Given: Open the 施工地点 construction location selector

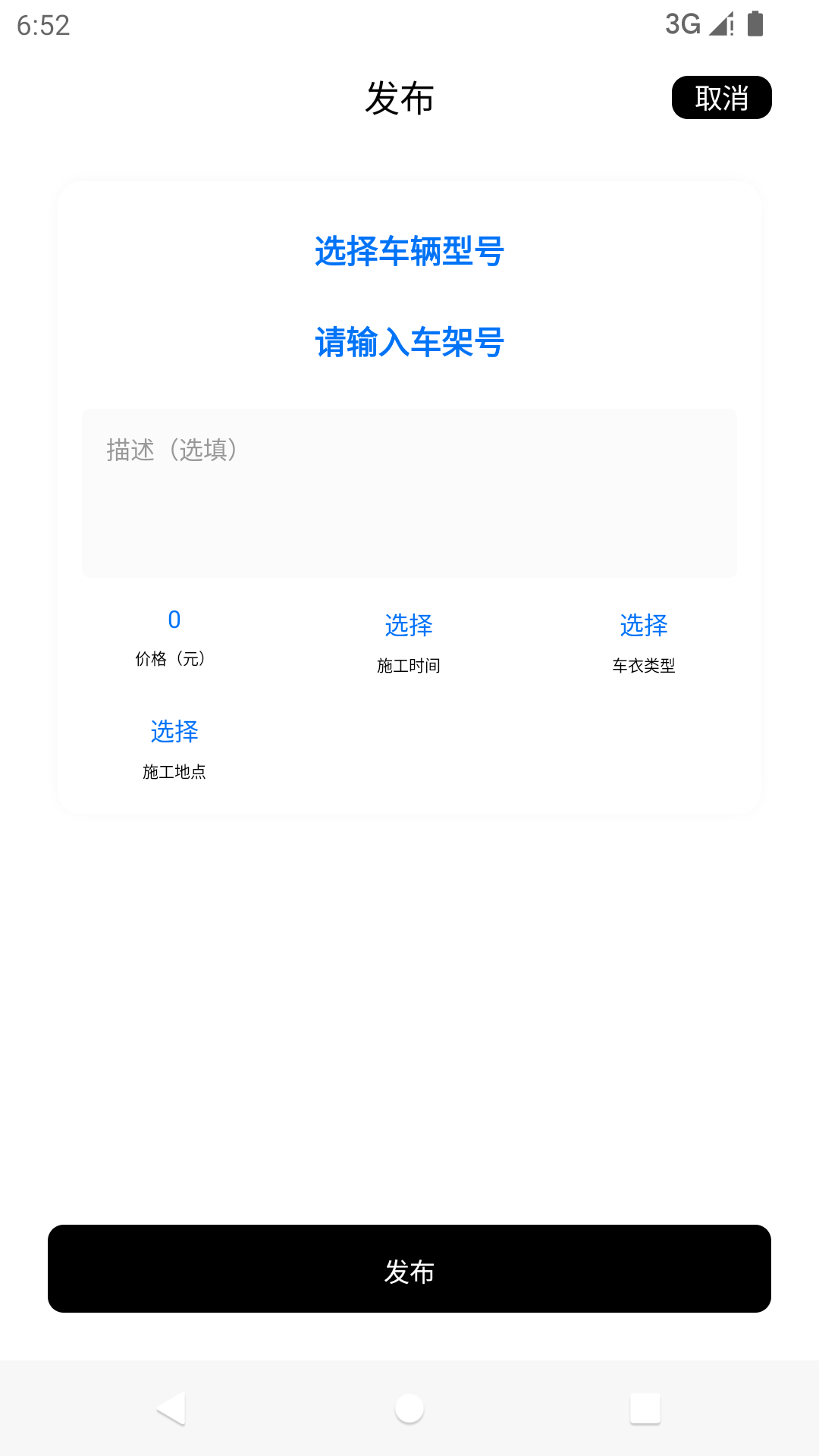Looking at the screenshot, I should pos(174,732).
